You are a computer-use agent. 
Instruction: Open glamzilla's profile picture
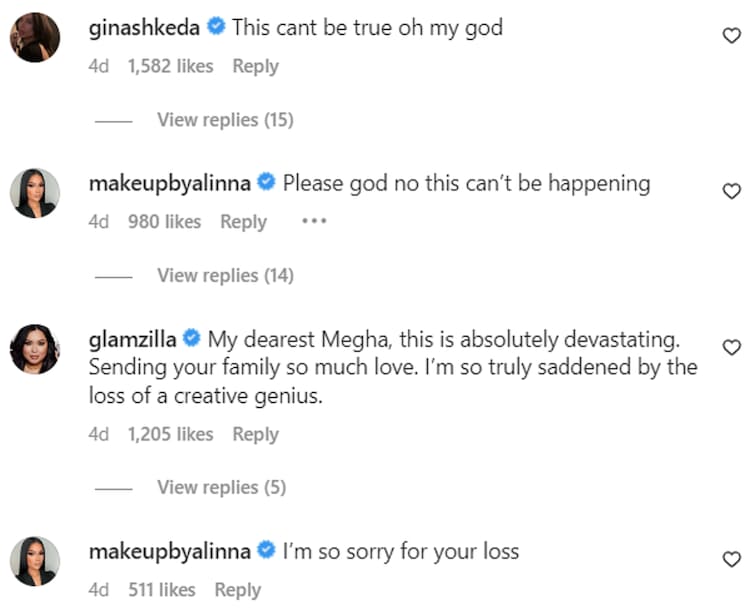(x=35, y=348)
